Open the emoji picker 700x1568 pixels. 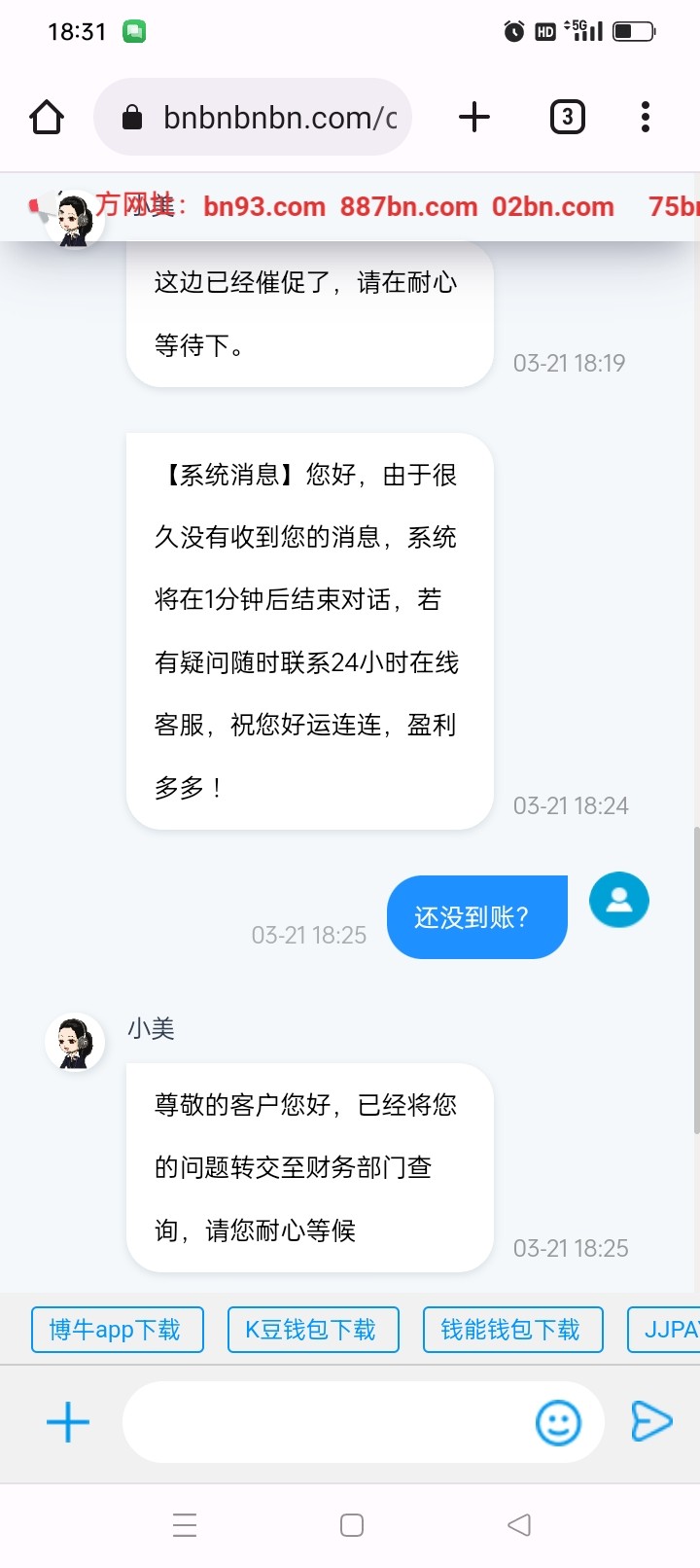[559, 1423]
